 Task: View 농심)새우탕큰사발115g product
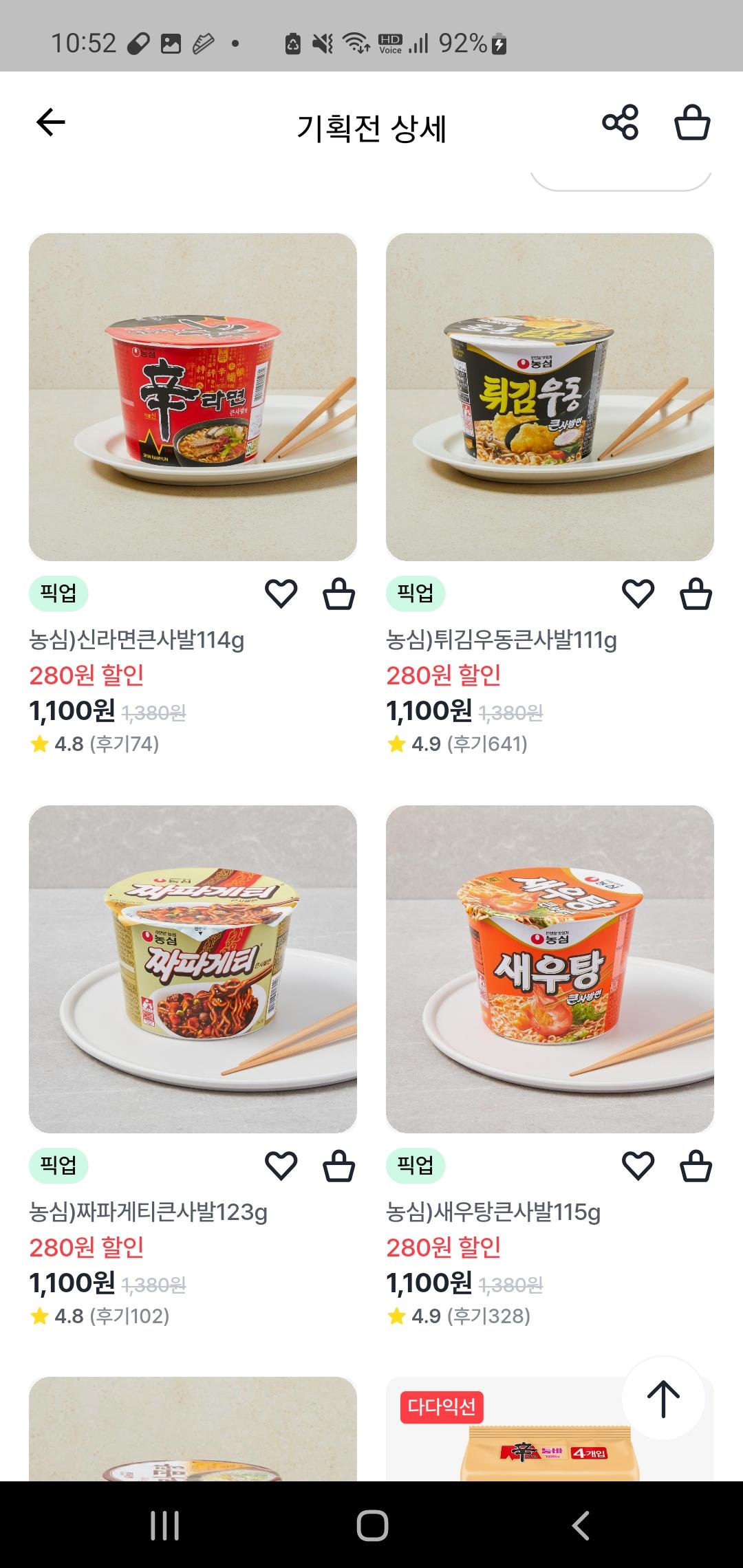550,968
